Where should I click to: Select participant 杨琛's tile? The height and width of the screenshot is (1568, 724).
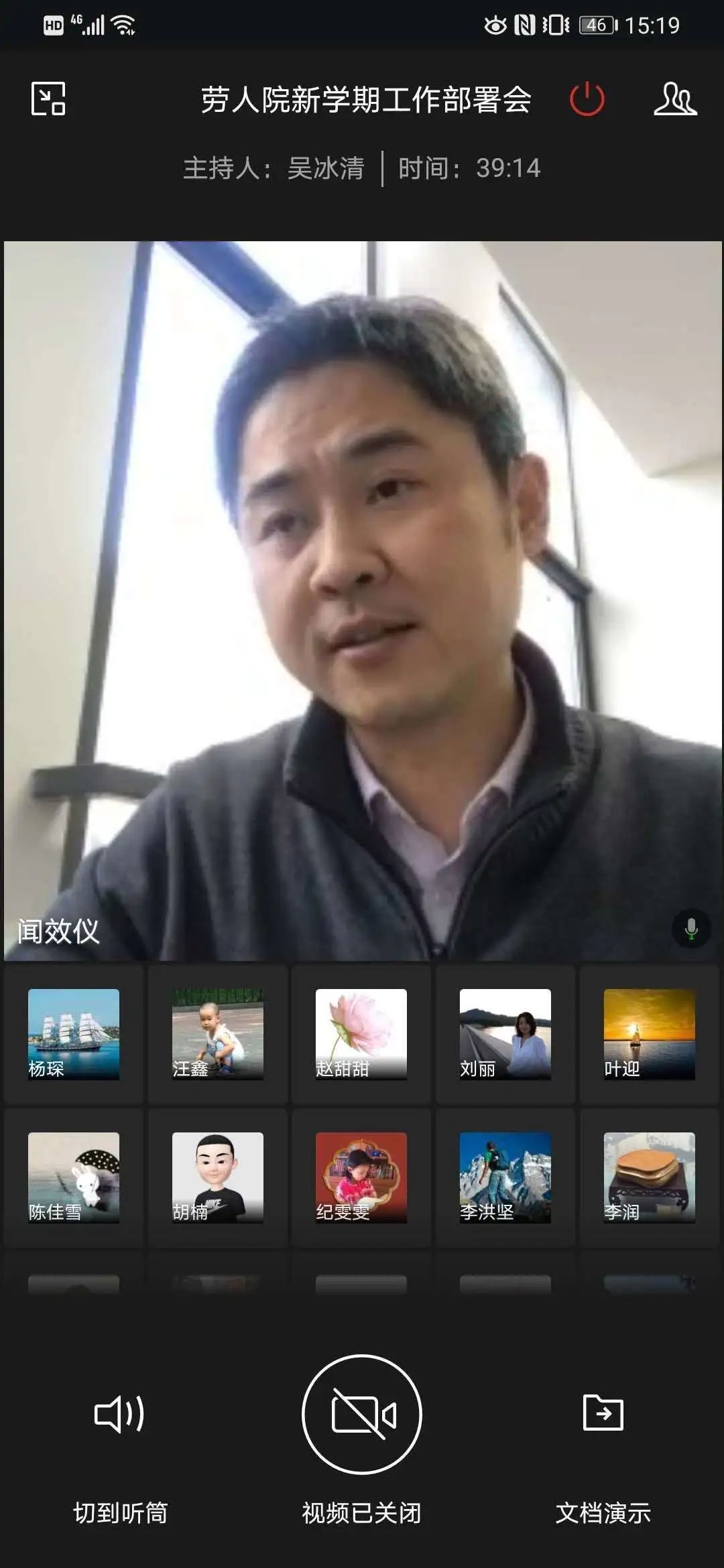pos(74,1034)
